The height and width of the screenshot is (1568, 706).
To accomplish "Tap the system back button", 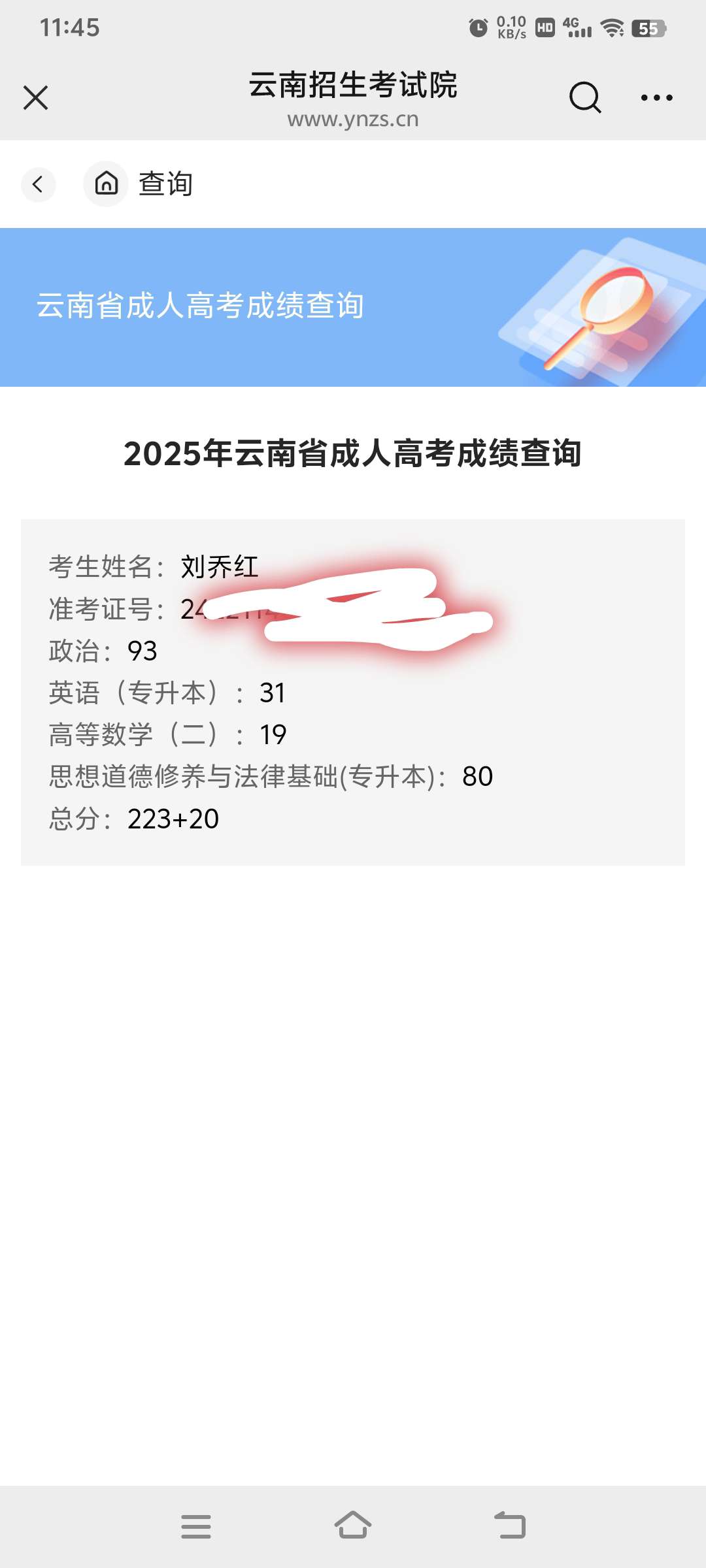I will click(510, 1526).
